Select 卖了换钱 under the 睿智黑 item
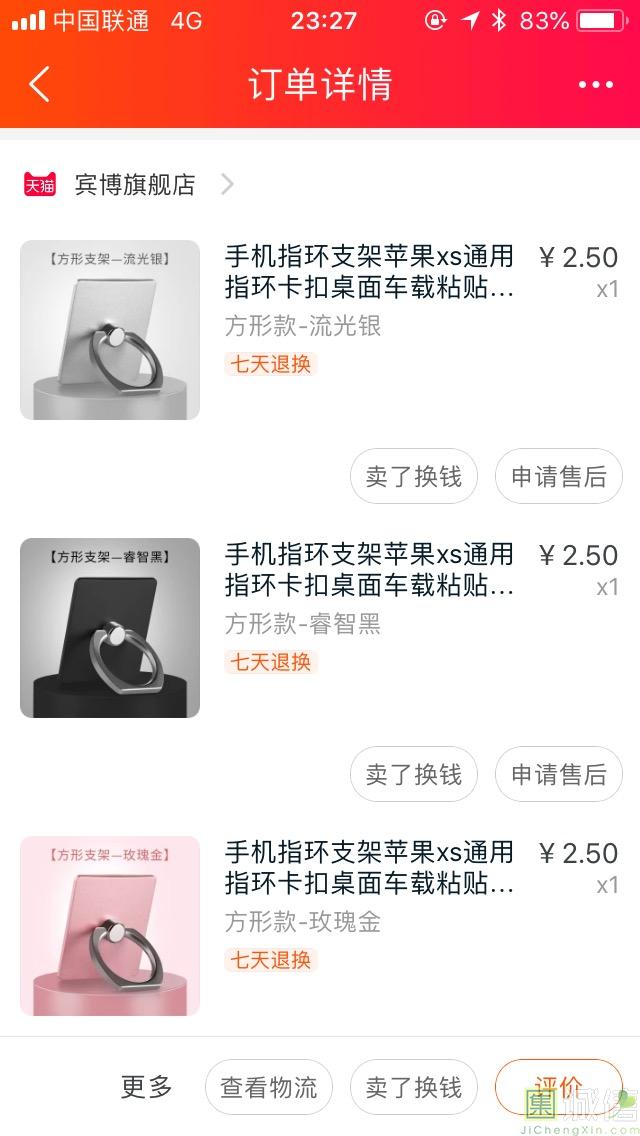This screenshot has height=1136, width=640. [414, 775]
